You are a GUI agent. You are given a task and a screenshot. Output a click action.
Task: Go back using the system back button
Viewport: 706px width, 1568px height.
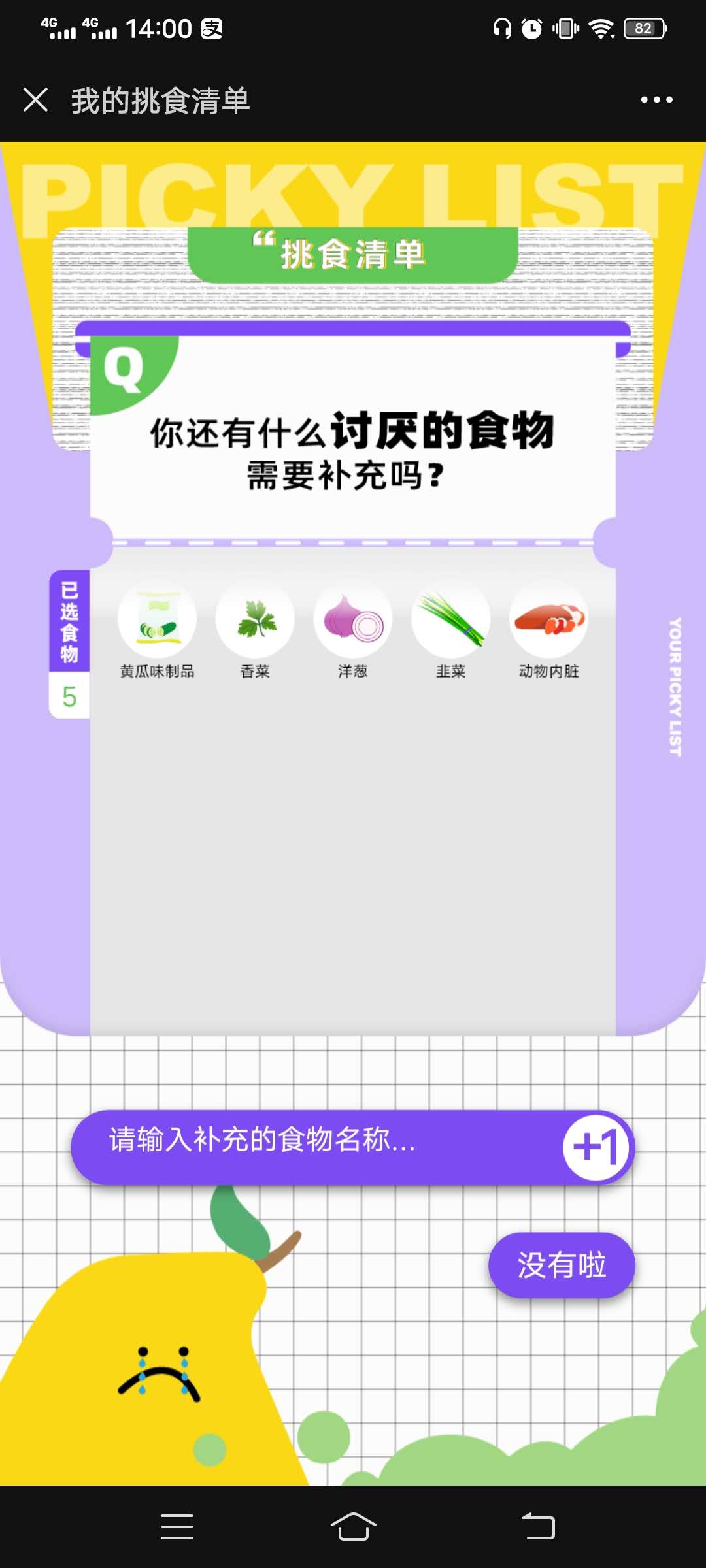[x=538, y=1527]
